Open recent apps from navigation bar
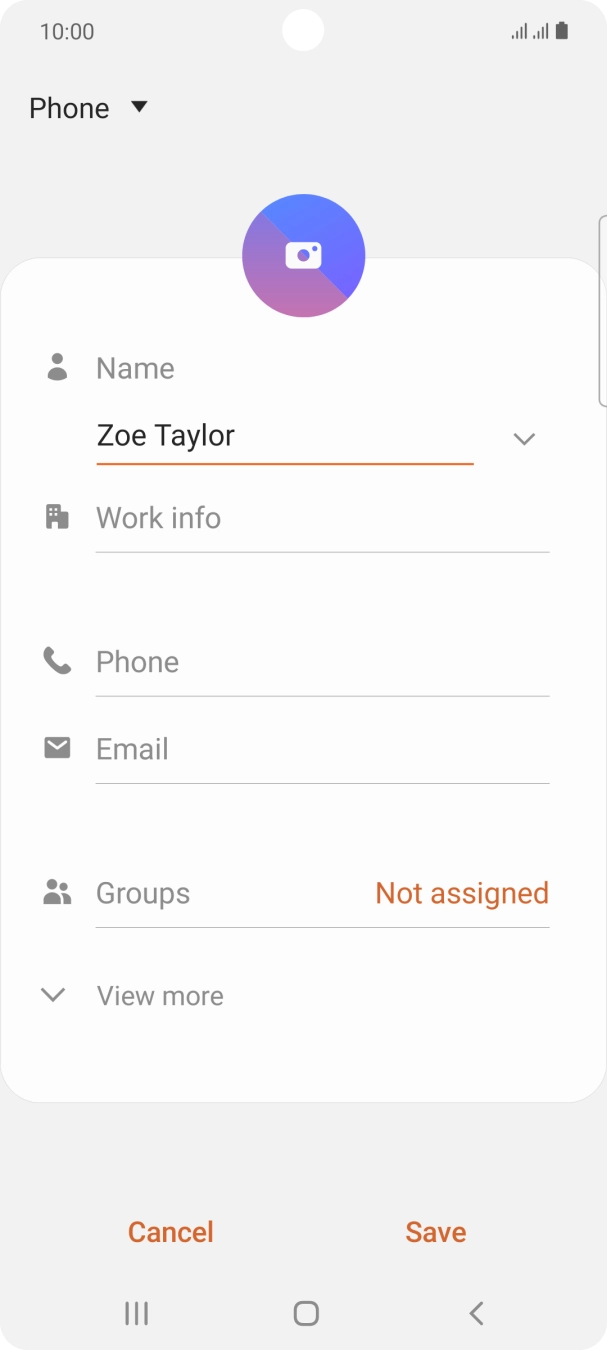The image size is (607, 1350). pos(136,1313)
